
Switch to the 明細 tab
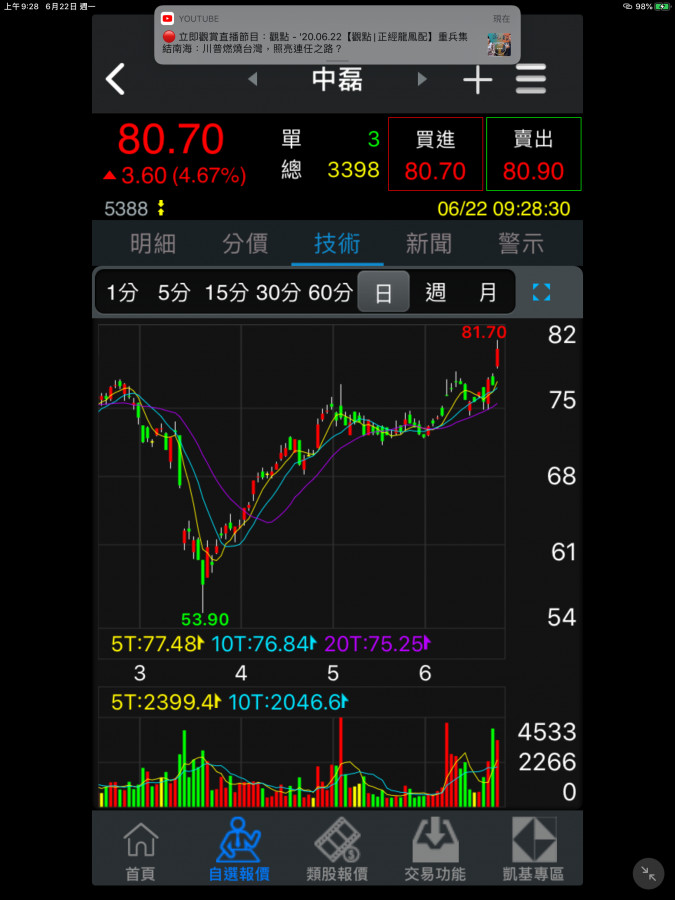click(x=153, y=243)
